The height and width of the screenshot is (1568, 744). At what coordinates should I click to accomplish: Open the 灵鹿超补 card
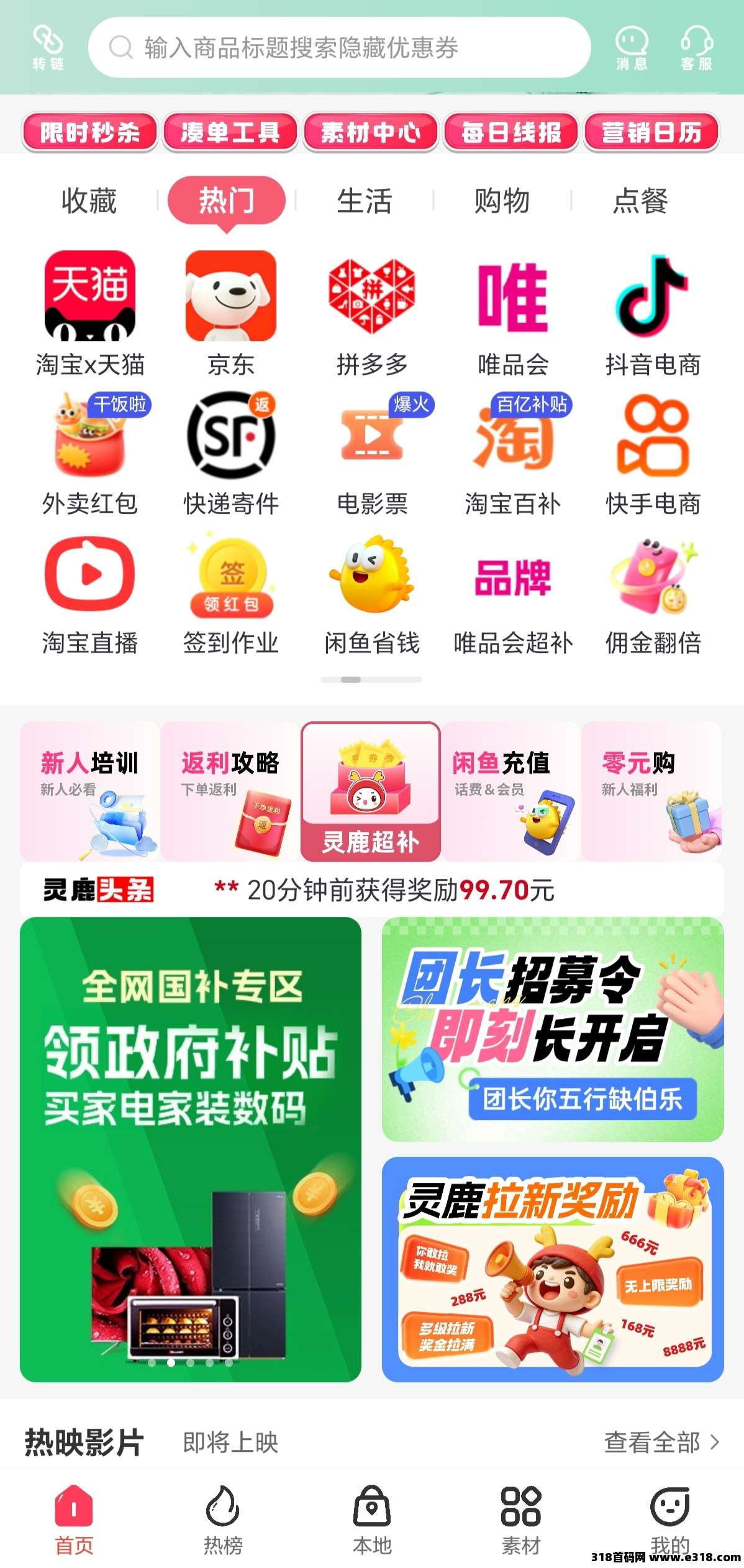(371, 791)
